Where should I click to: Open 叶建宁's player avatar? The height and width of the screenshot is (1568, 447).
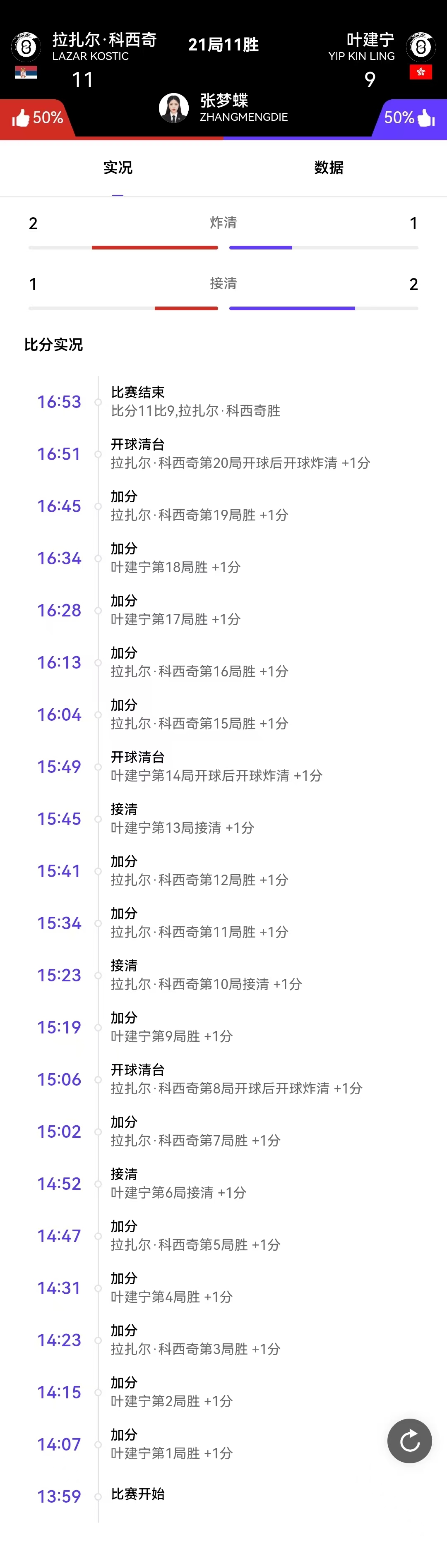[x=421, y=47]
